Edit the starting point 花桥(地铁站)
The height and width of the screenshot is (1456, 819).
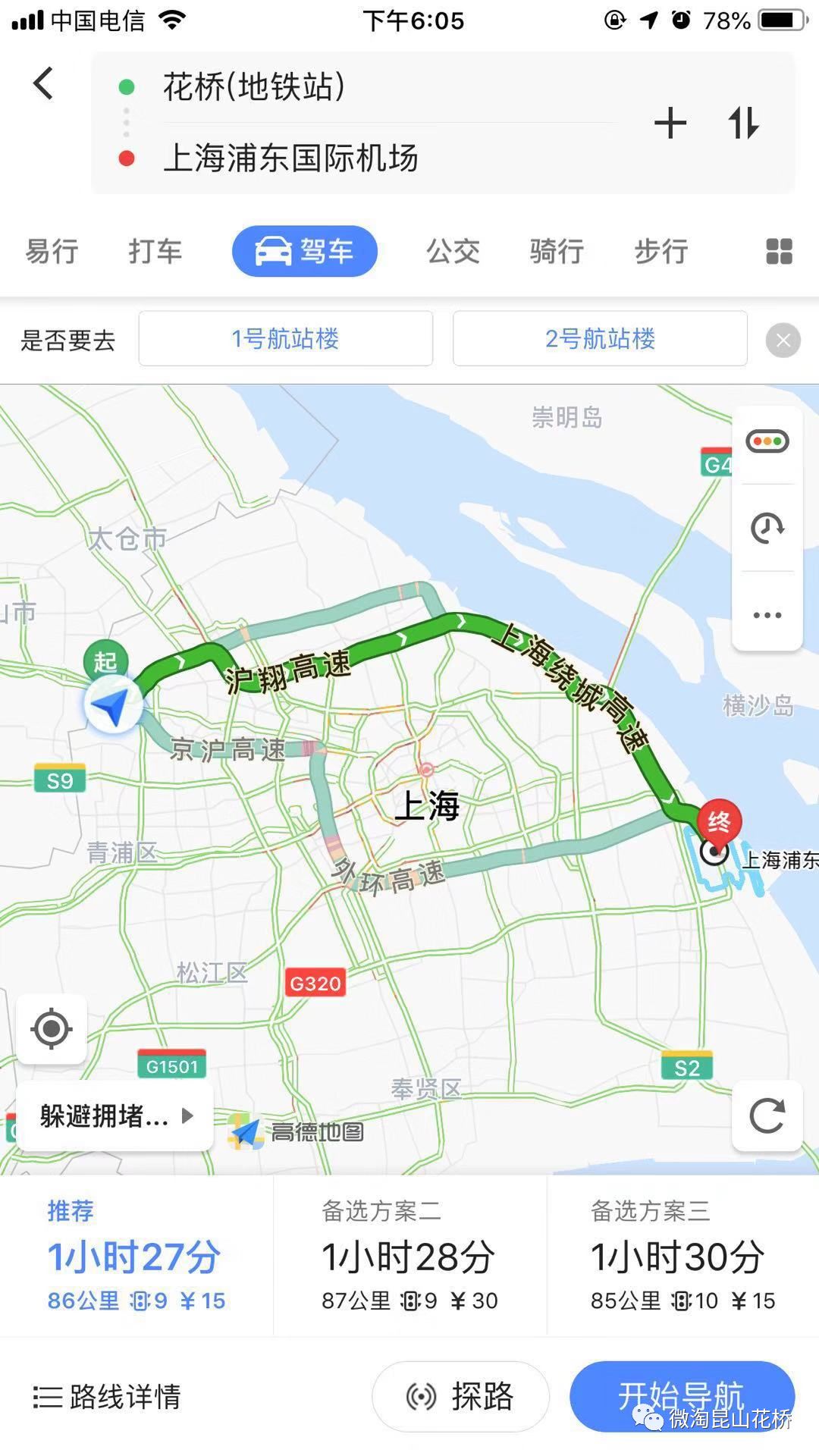pos(254,87)
